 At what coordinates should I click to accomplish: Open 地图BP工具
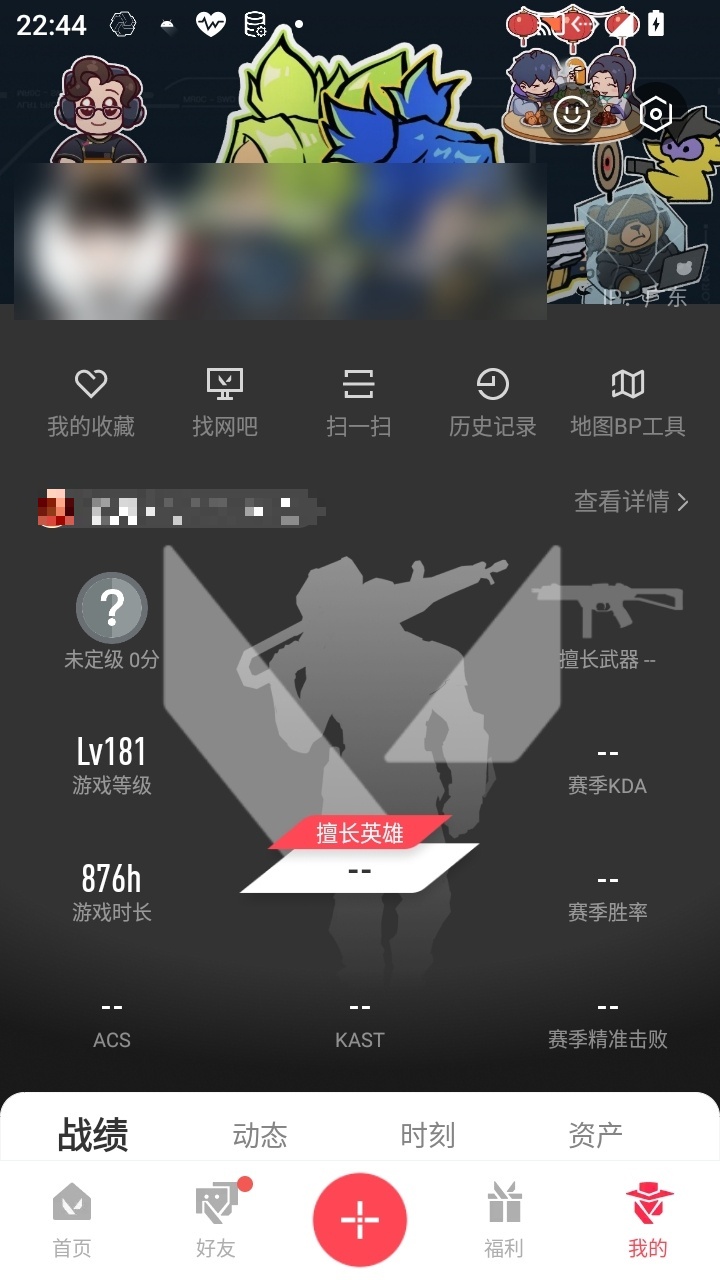coord(627,402)
